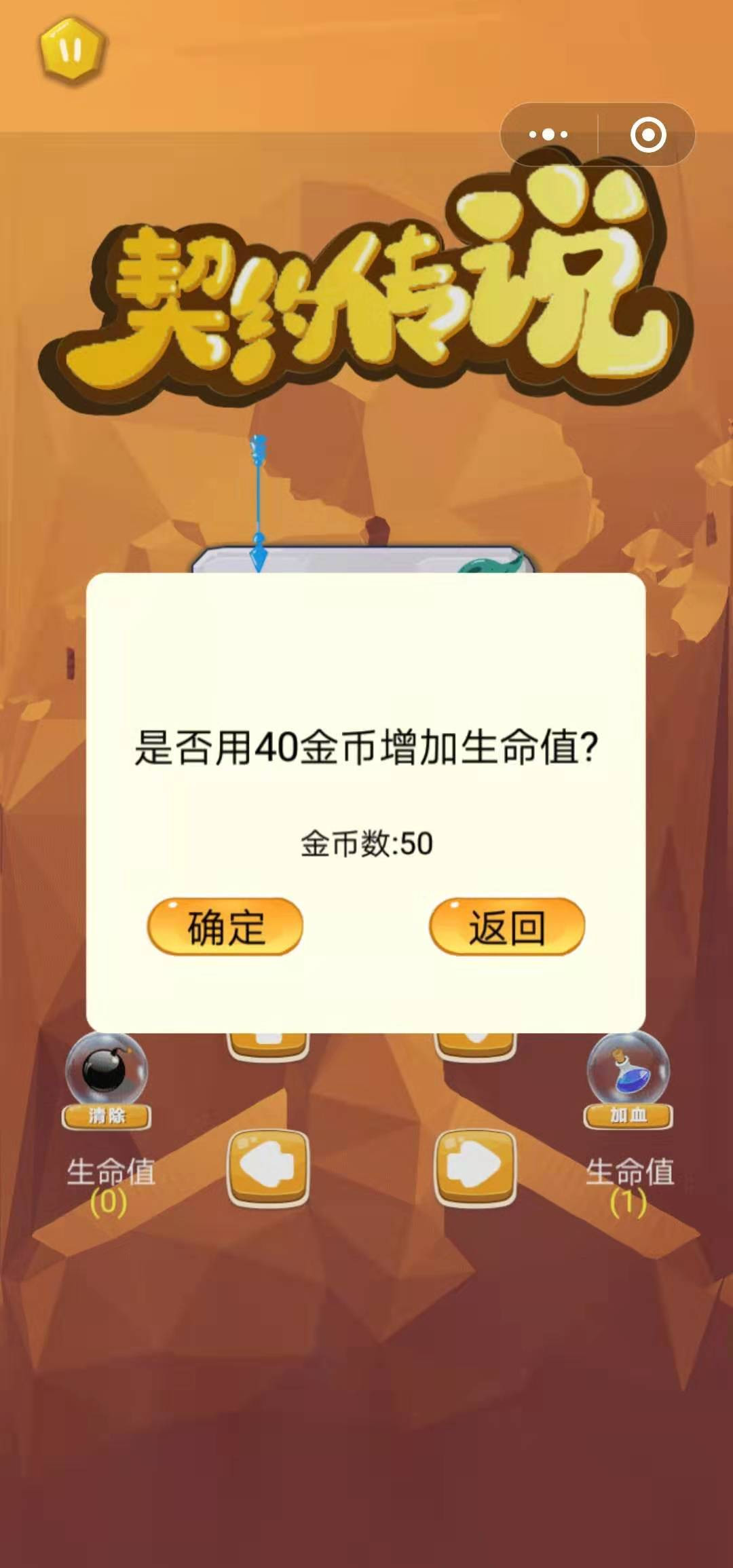The width and height of the screenshot is (733, 1568).
Task: Confirm spending 40 coins with 确定
Action: (225, 927)
